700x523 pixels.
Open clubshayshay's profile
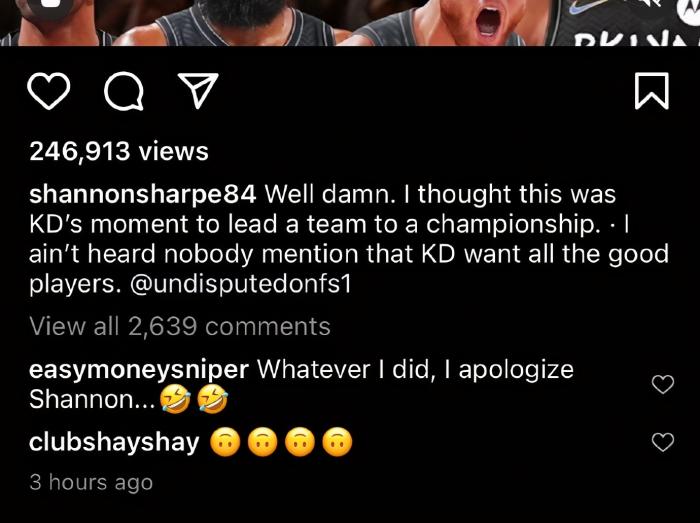coord(115,442)
